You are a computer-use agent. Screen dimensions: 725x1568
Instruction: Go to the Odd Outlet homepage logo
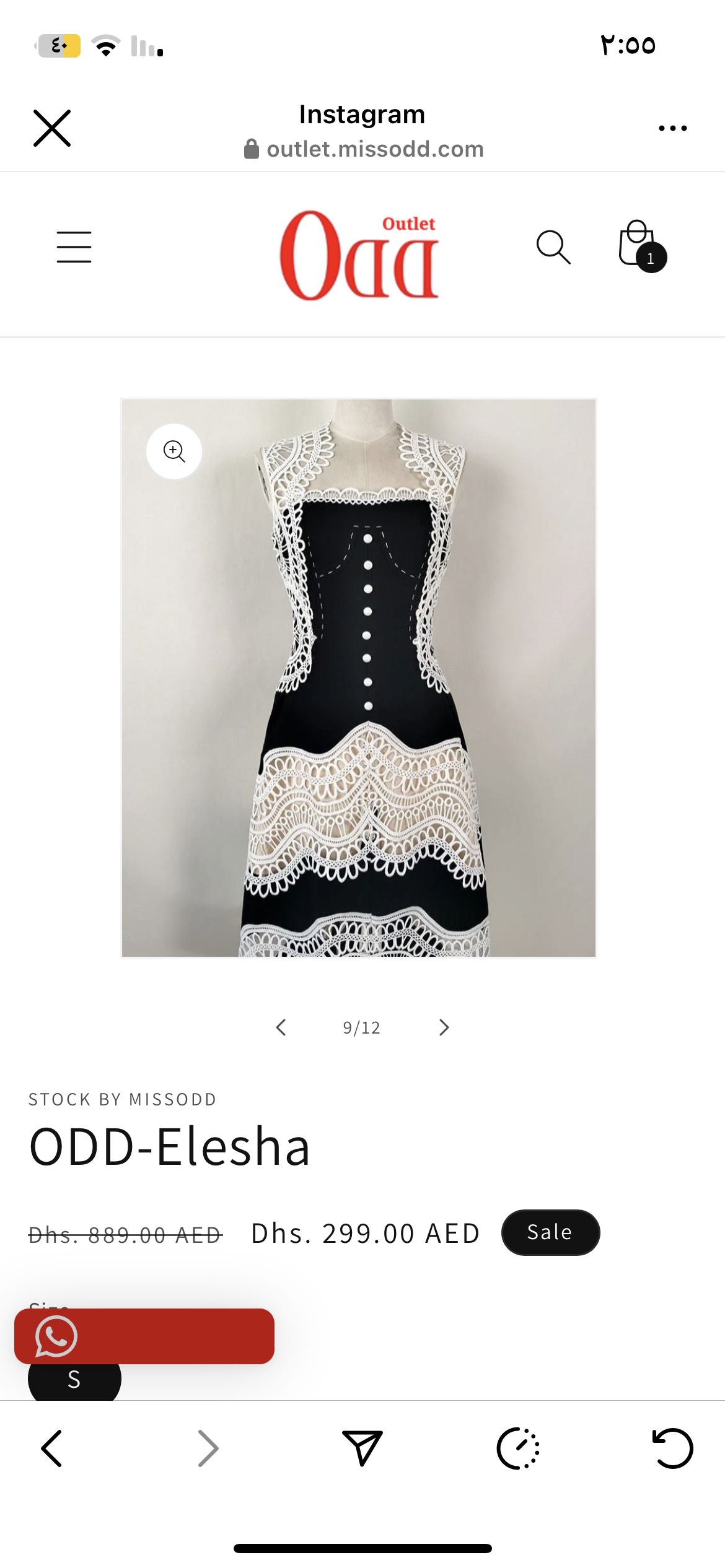tap(359, 256)
